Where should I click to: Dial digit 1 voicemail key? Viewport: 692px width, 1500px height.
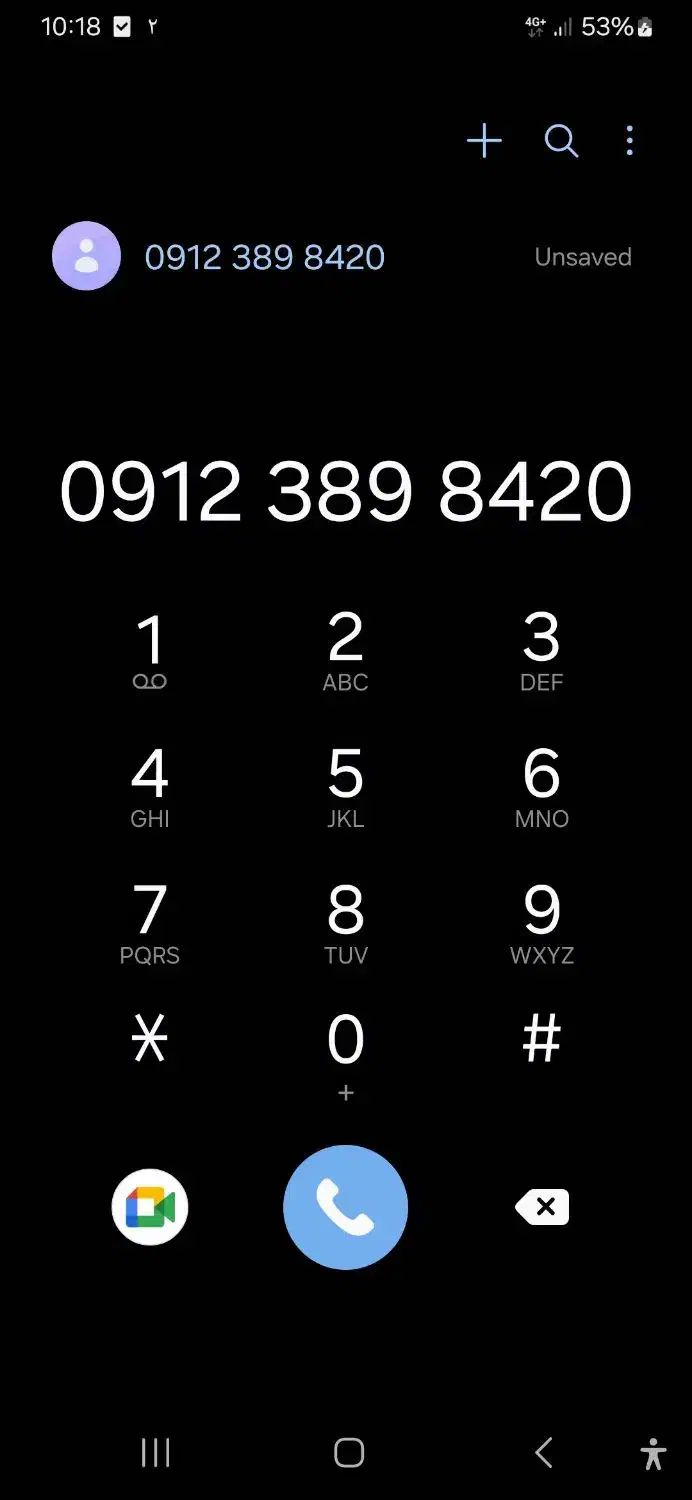click(150, 652)
